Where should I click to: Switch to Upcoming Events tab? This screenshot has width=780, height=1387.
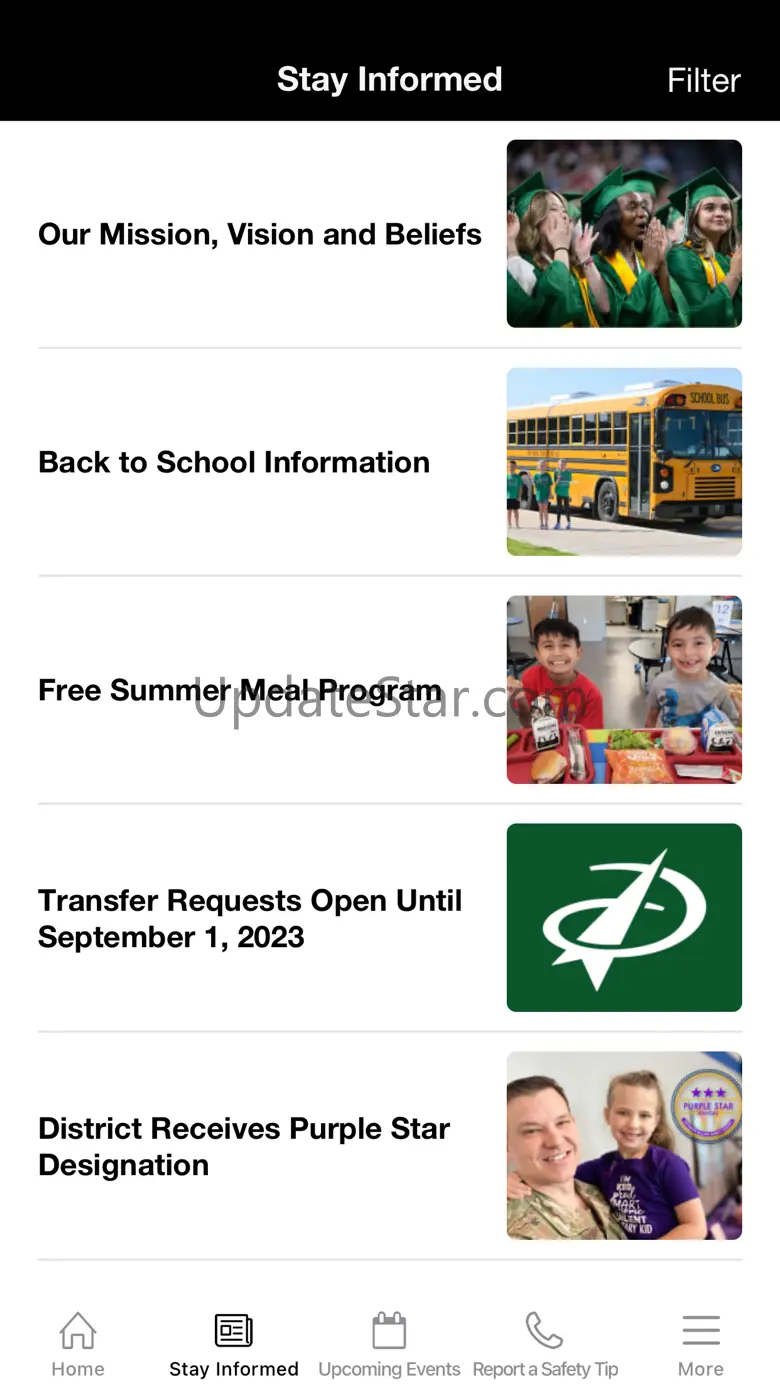pos(389,1345)
